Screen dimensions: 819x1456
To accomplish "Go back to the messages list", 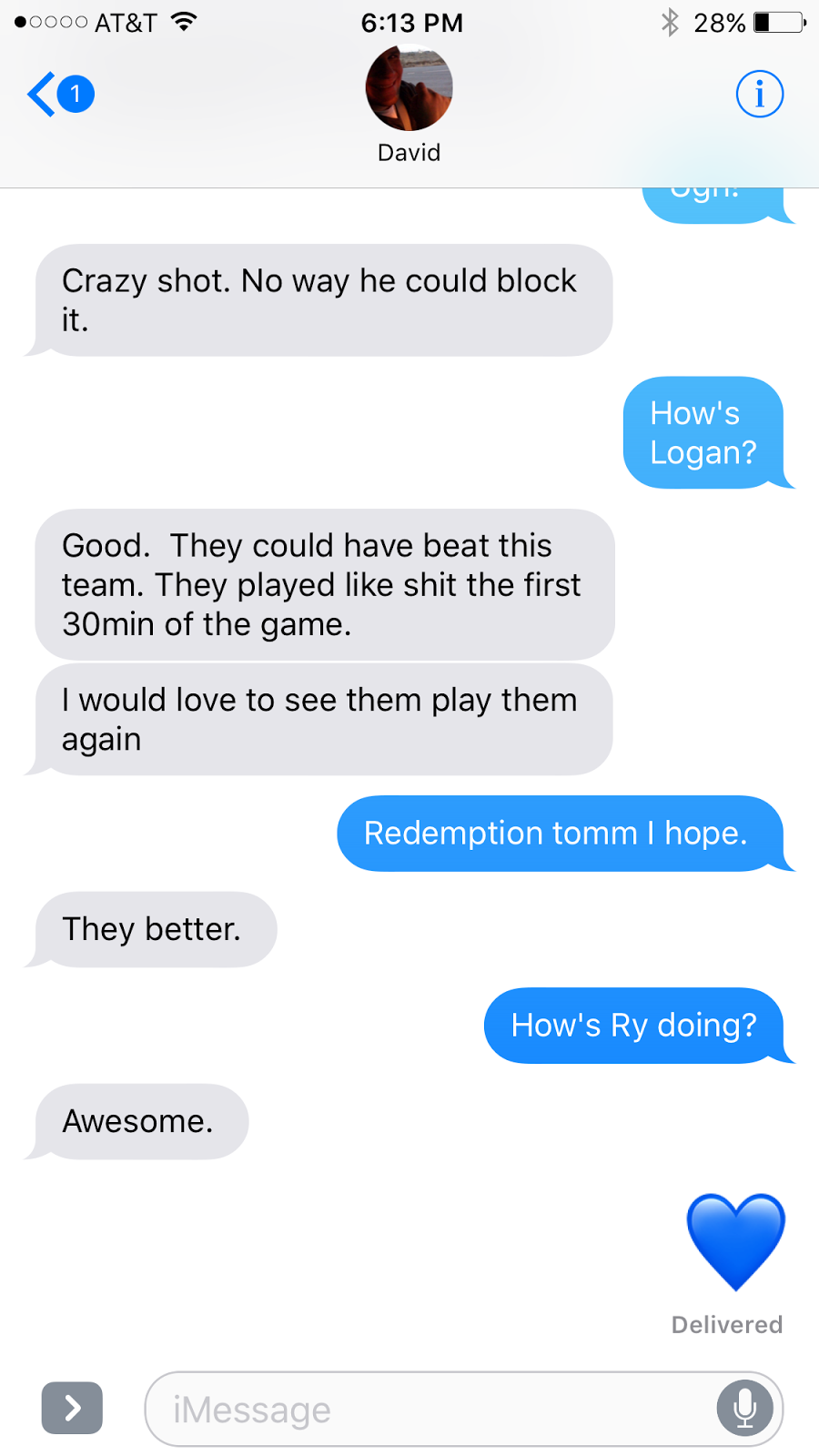I will [x=60, y=94].
